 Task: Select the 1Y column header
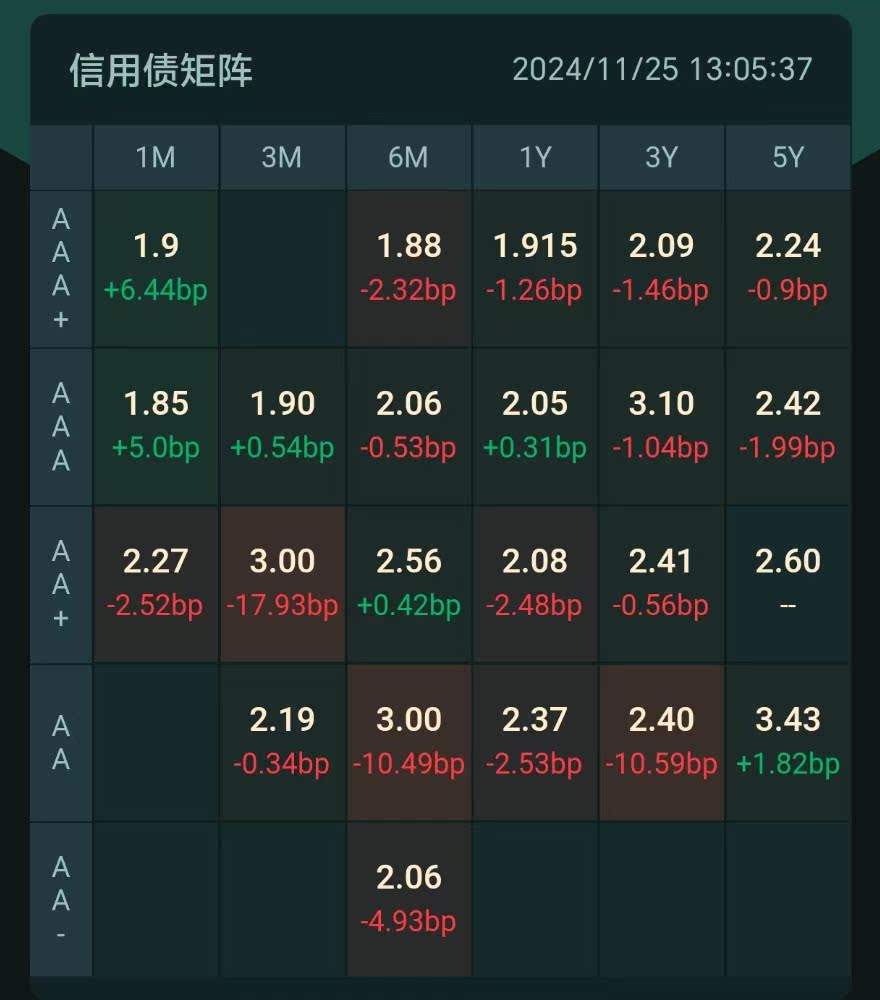[x=533, y=157]
